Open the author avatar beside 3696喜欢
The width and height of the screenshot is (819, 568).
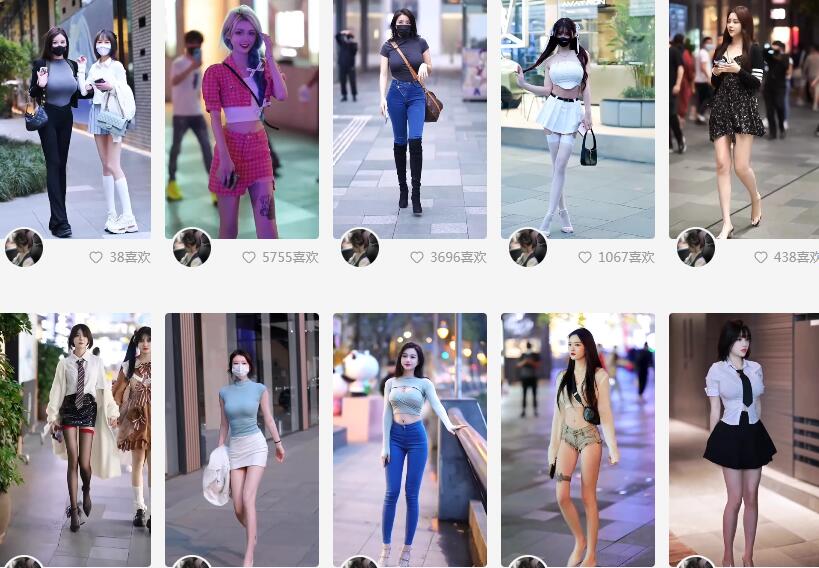[x=360, y=248]
